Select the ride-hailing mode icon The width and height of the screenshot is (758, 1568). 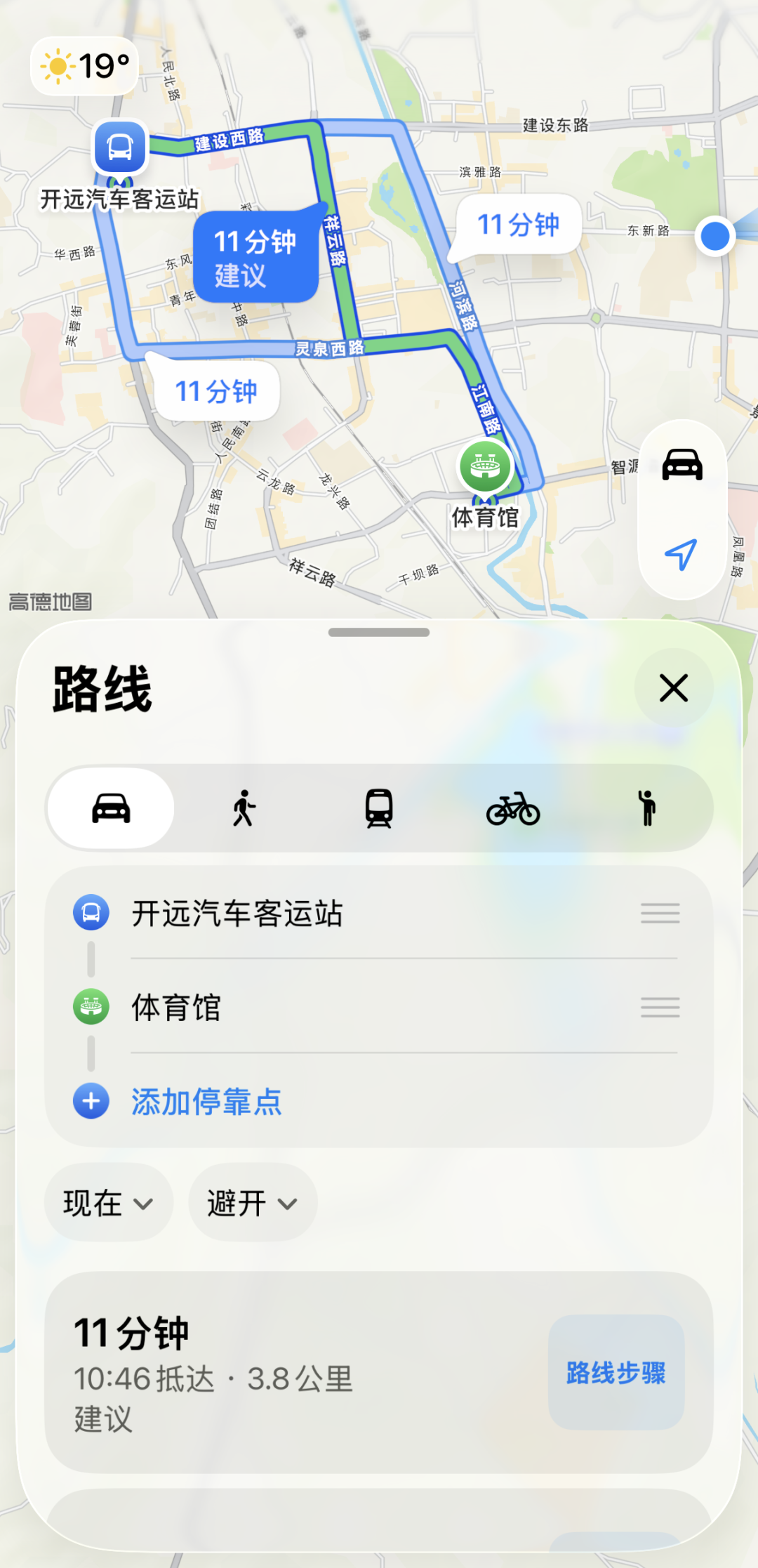(646, 808)
